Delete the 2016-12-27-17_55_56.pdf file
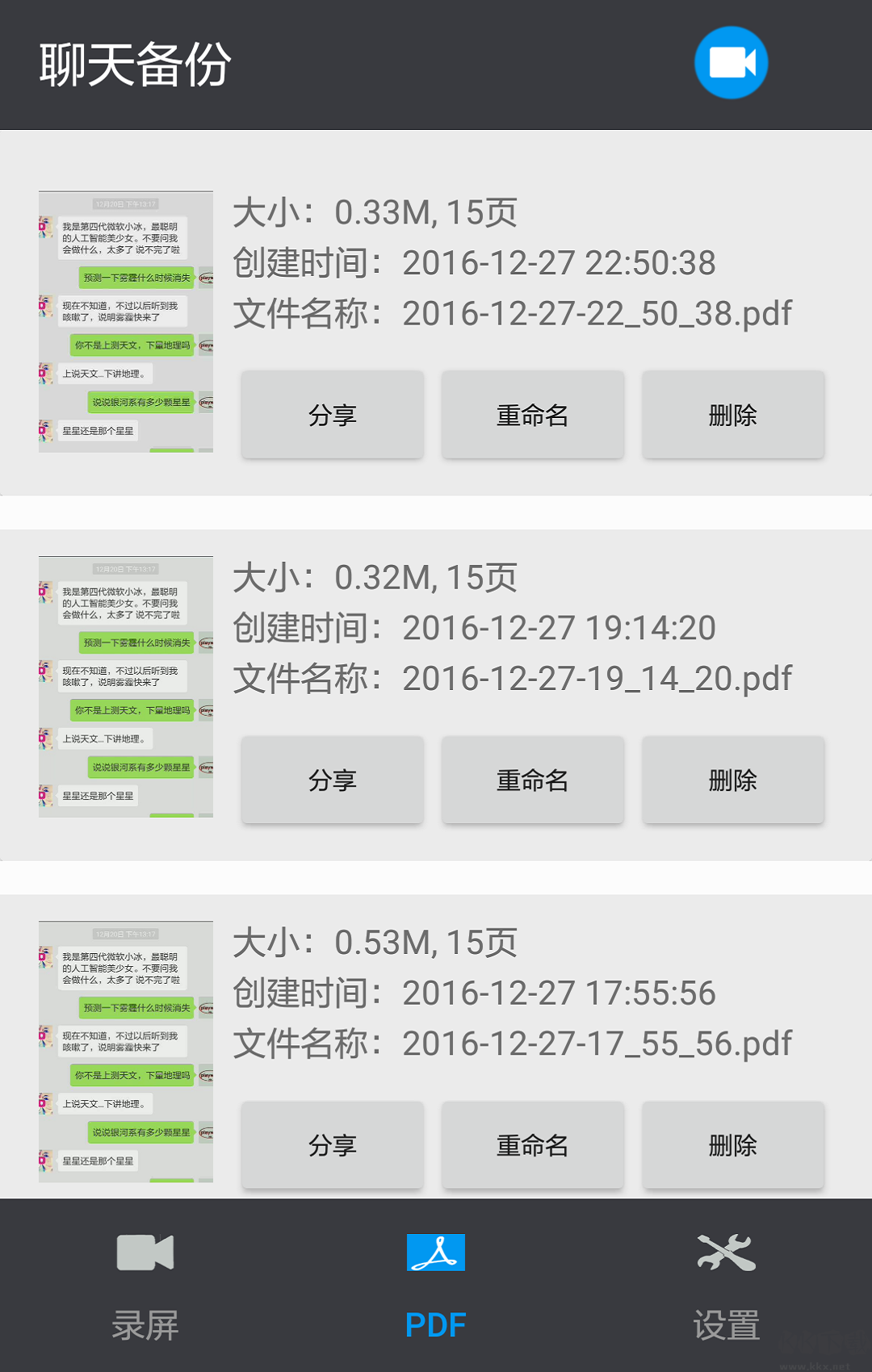This screenshot has width=872, height=1372. click(732, 1144)
